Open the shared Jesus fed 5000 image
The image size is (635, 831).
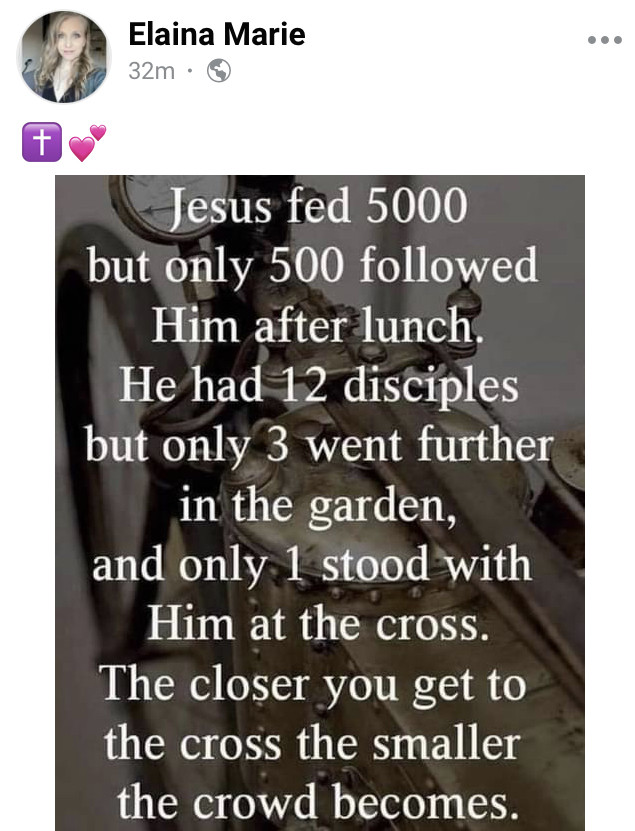click(319, 502)
